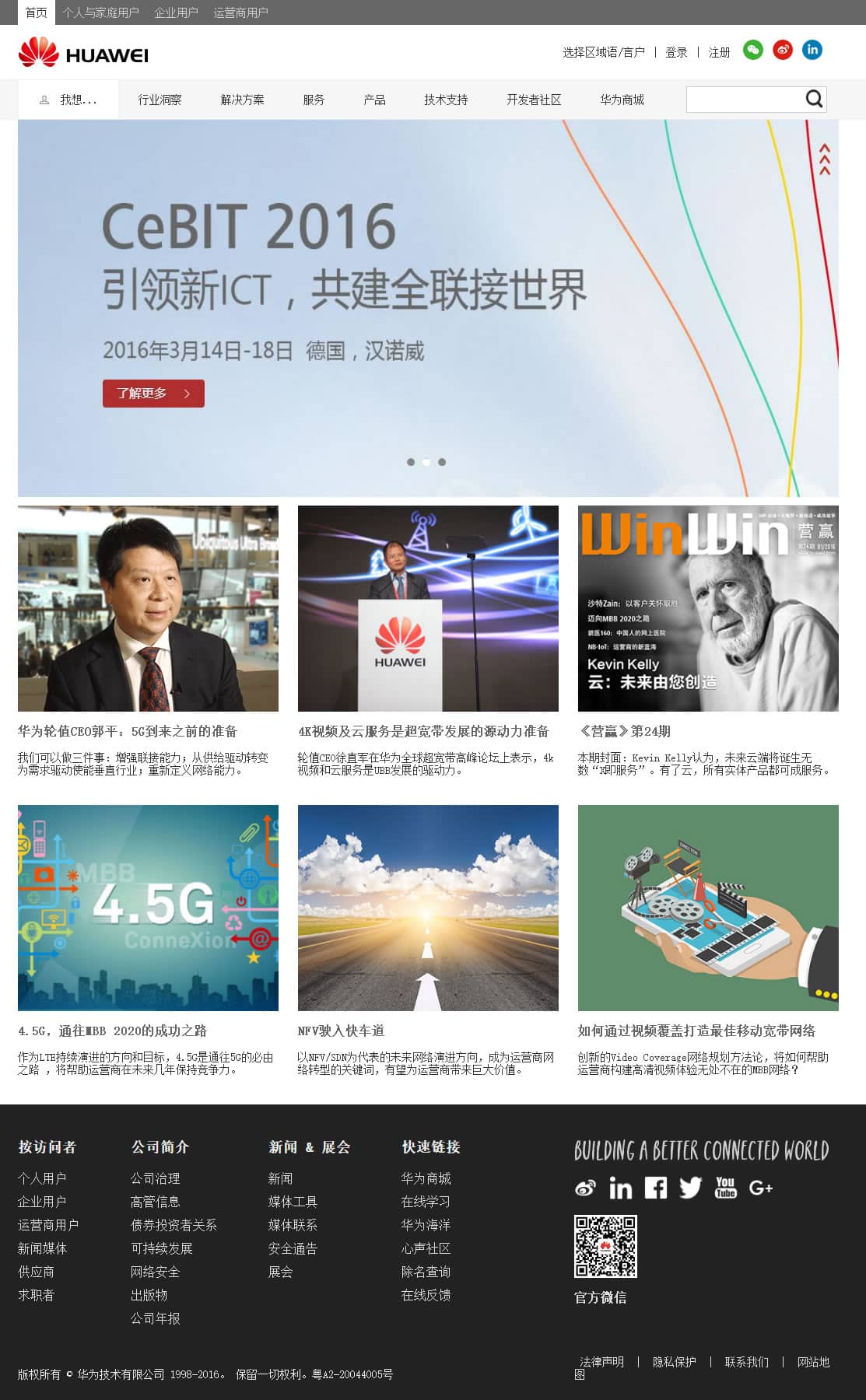
Task: Tap the 注册 link
Action: 719,52
